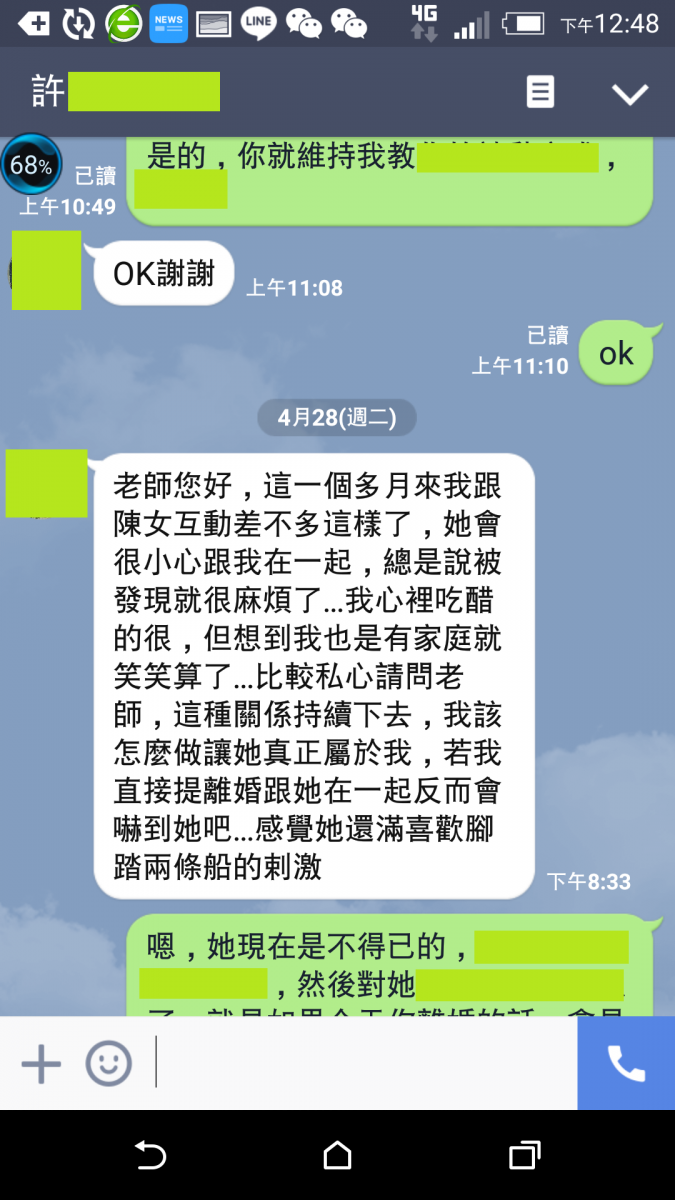Image resolution: width=675 pixels, height=1200 pixels.
Task: Start a voice call
Action: [626, 1063]
